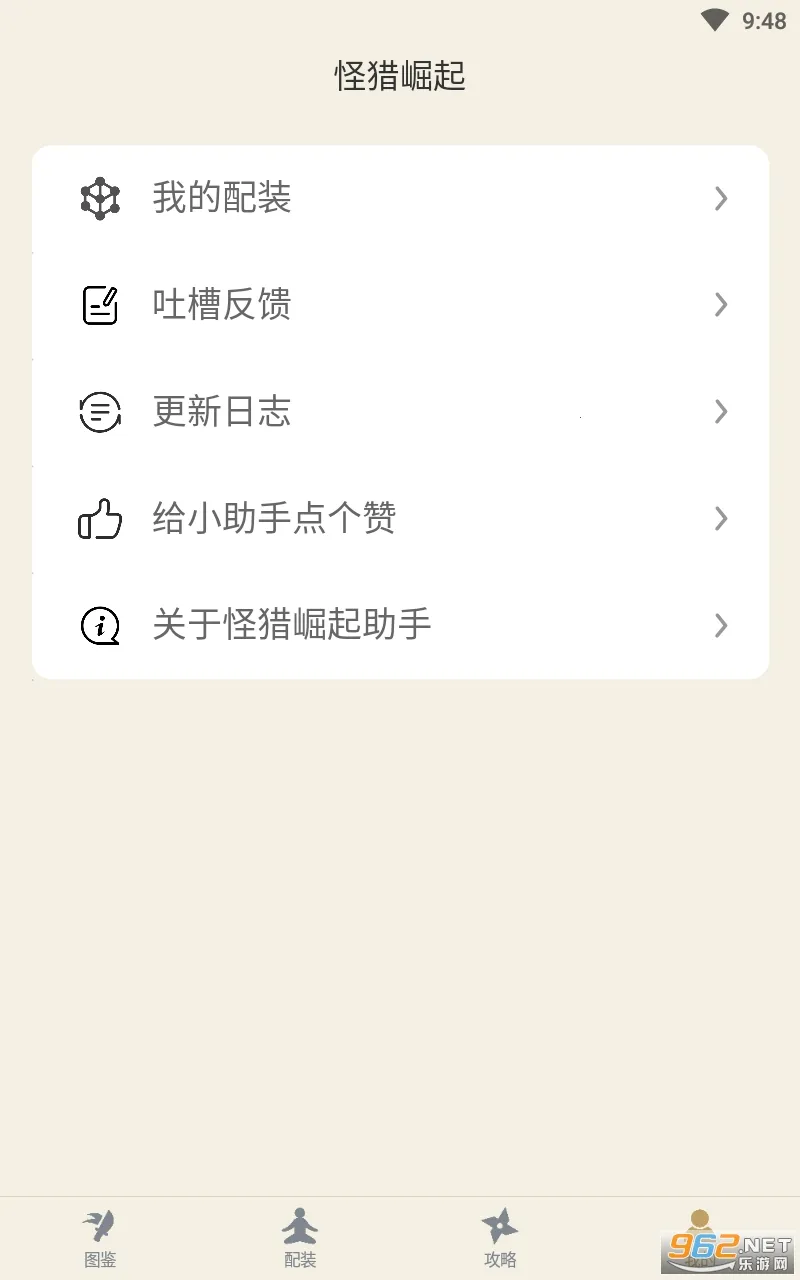Open 更新日志 to view changelog
The image size is (800, 1280).
point(400,412)
